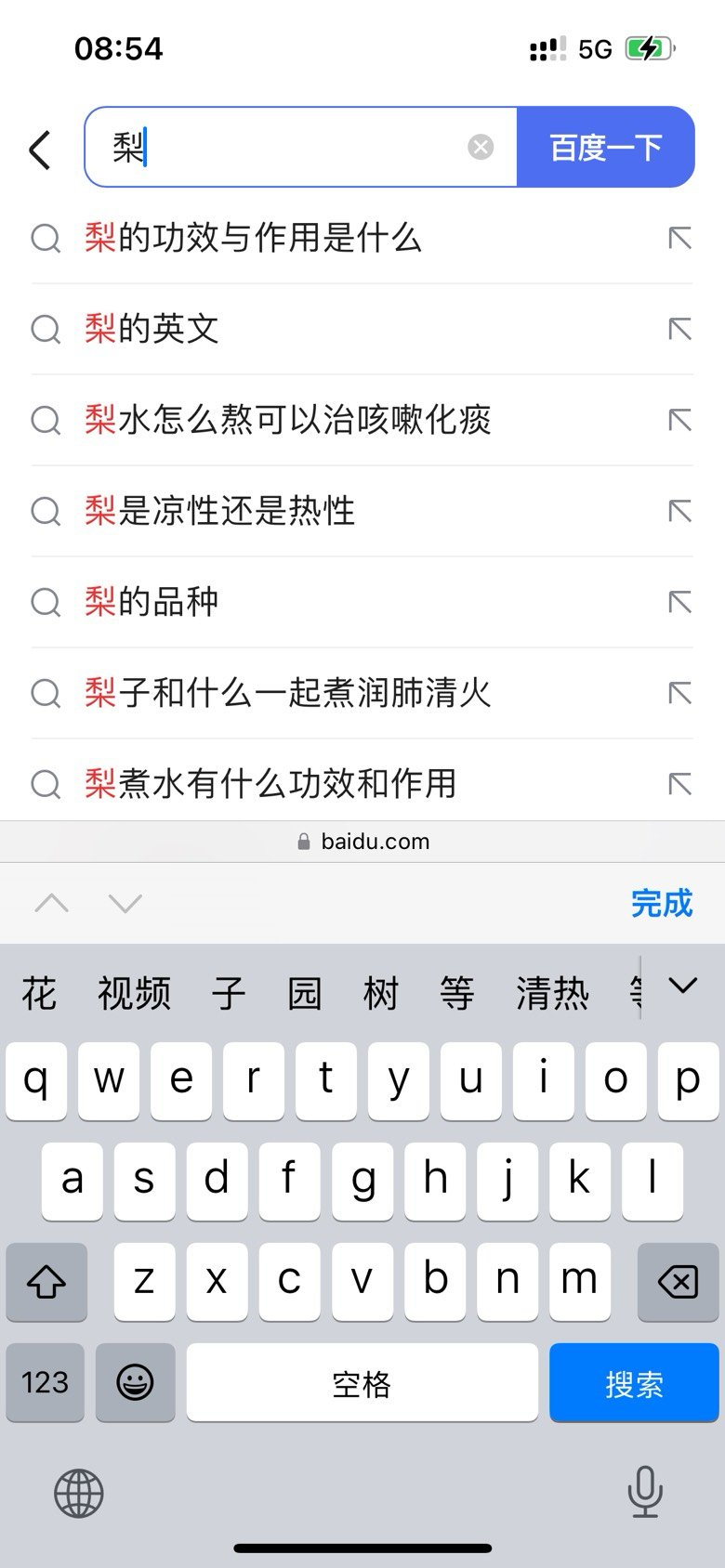Fill the search box with 梨的品种 using its arrow
Viewport: 725px width, 1568px height.
coord(680,602)
